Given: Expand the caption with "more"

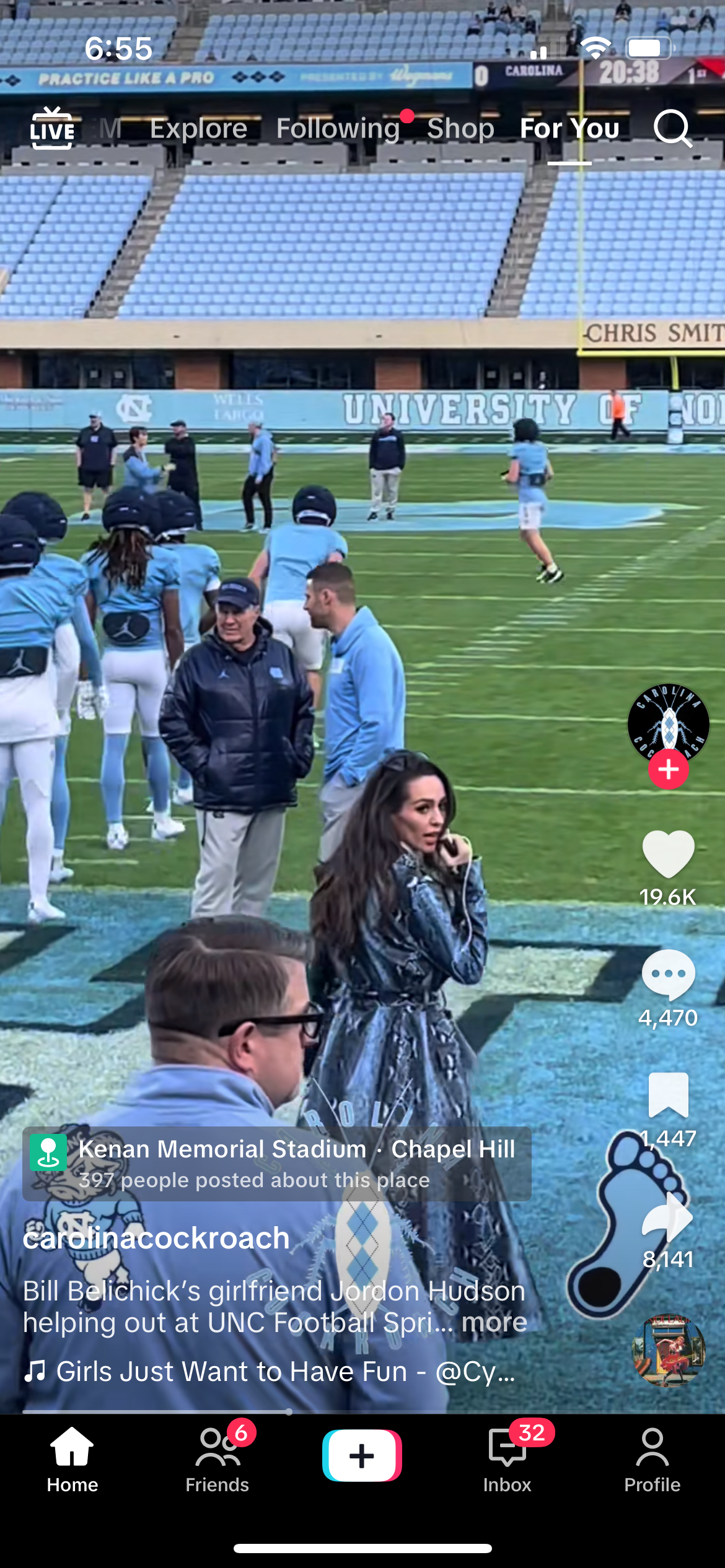Looking at the screenshot, I should [494, 1322].
